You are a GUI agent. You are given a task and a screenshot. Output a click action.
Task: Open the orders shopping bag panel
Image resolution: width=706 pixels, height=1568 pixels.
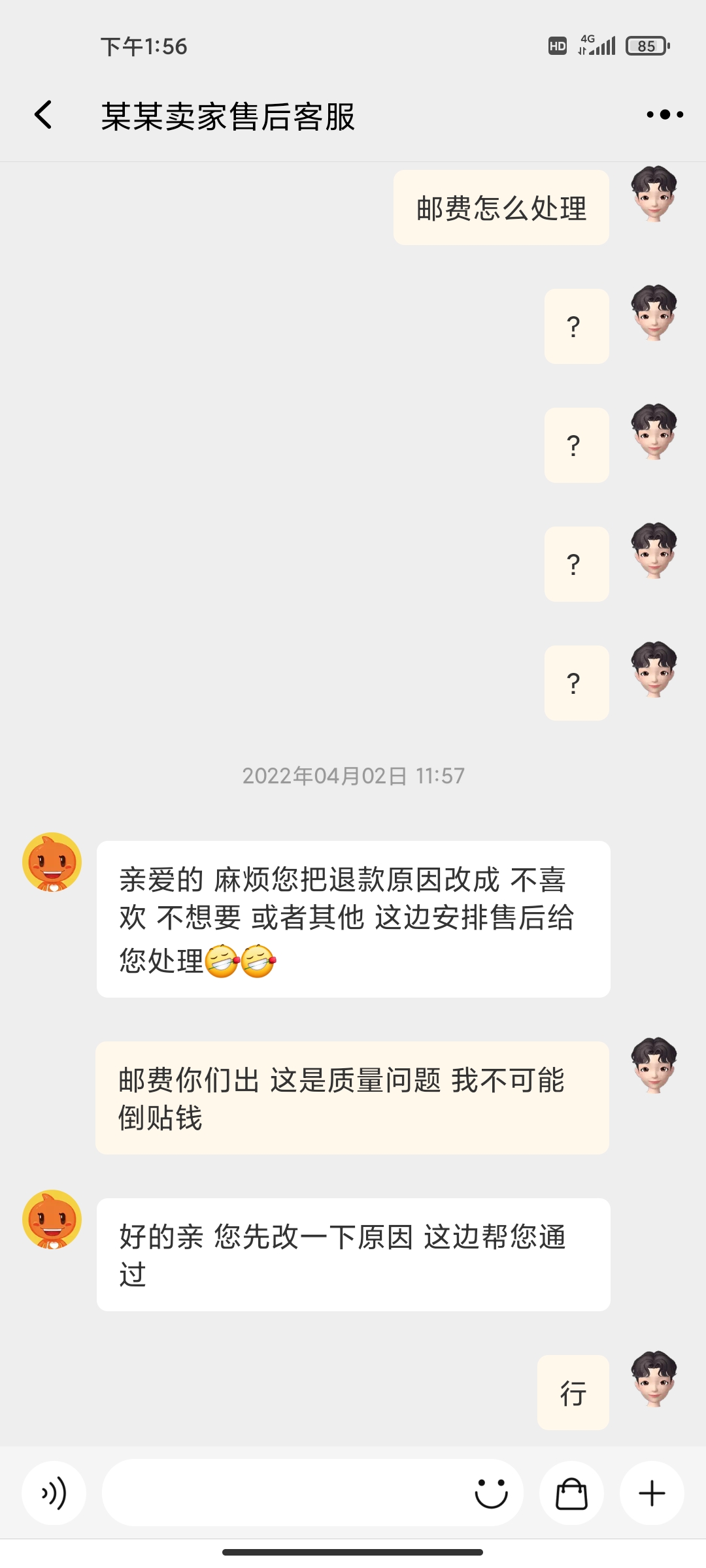[571, 1493]
